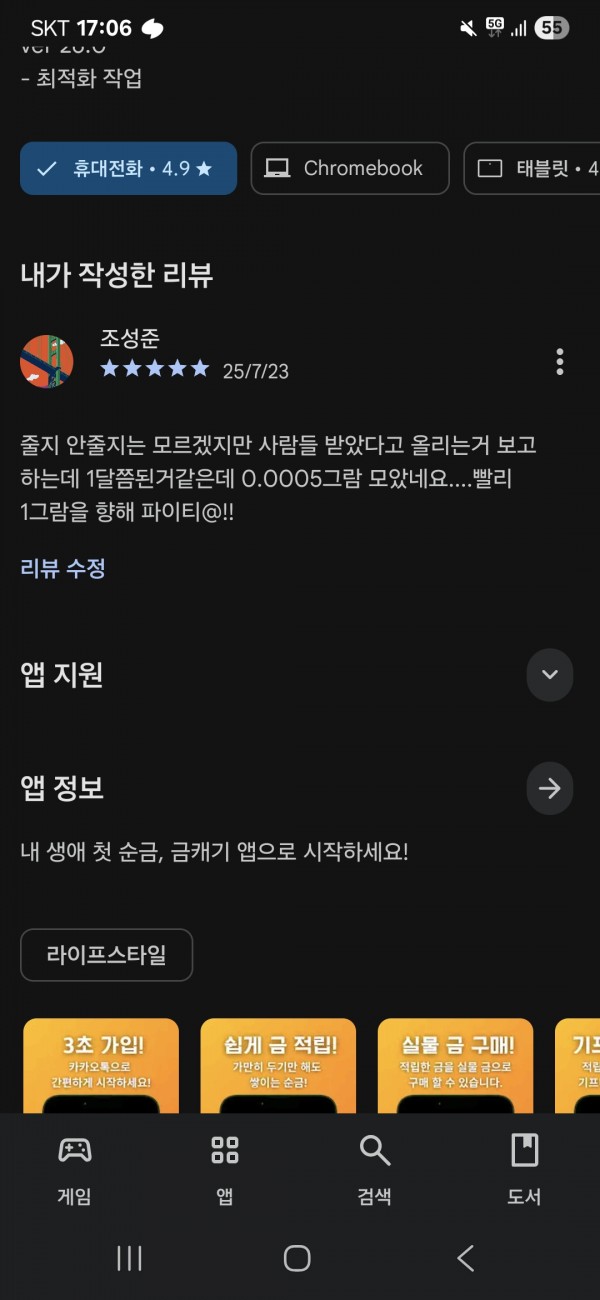Switch to the 도서 tab
The image size is (600, 1300).
[524, 1168]
